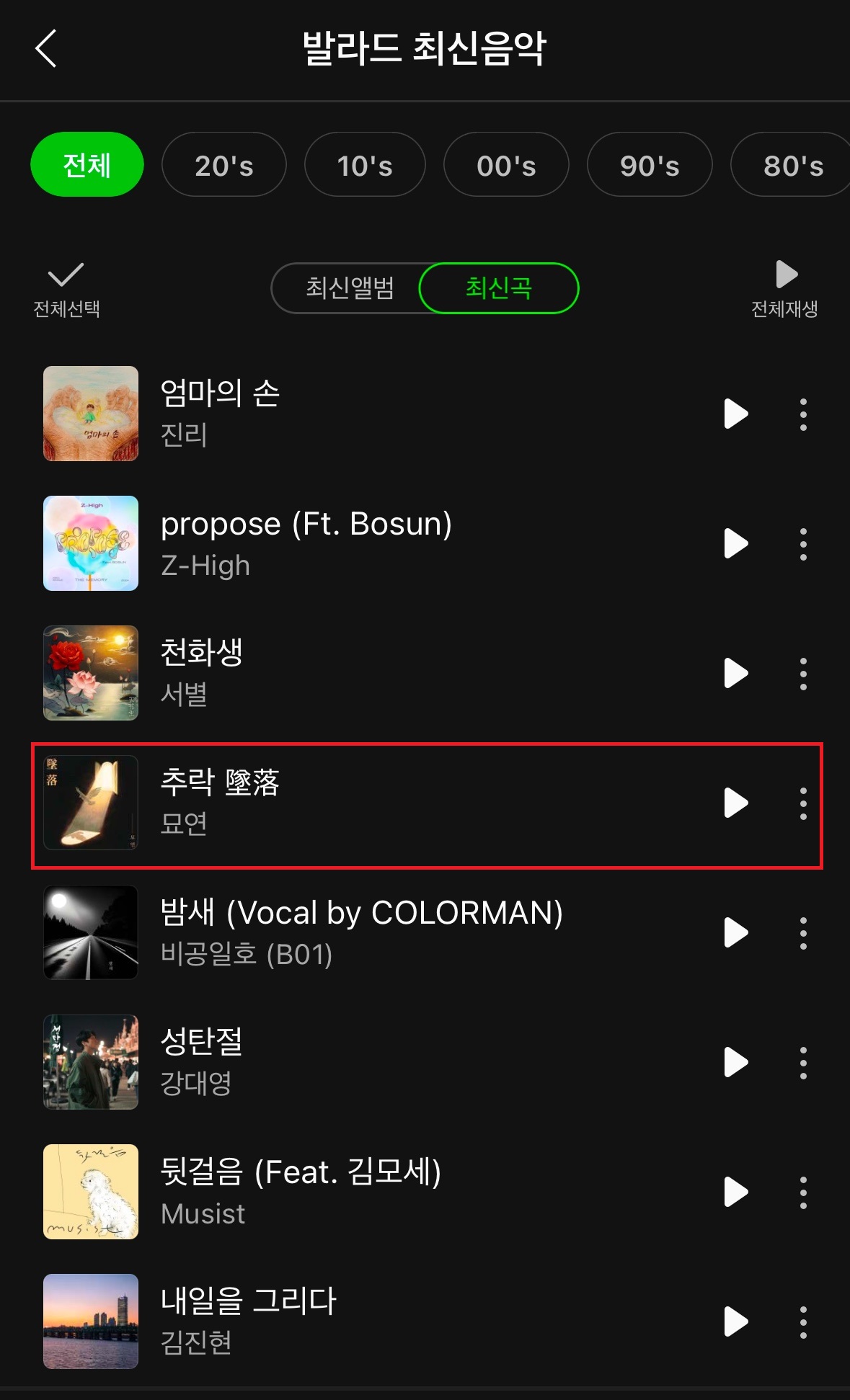Filter by 10's decade
Screen dimensions: 850x1400
(365, 165)
